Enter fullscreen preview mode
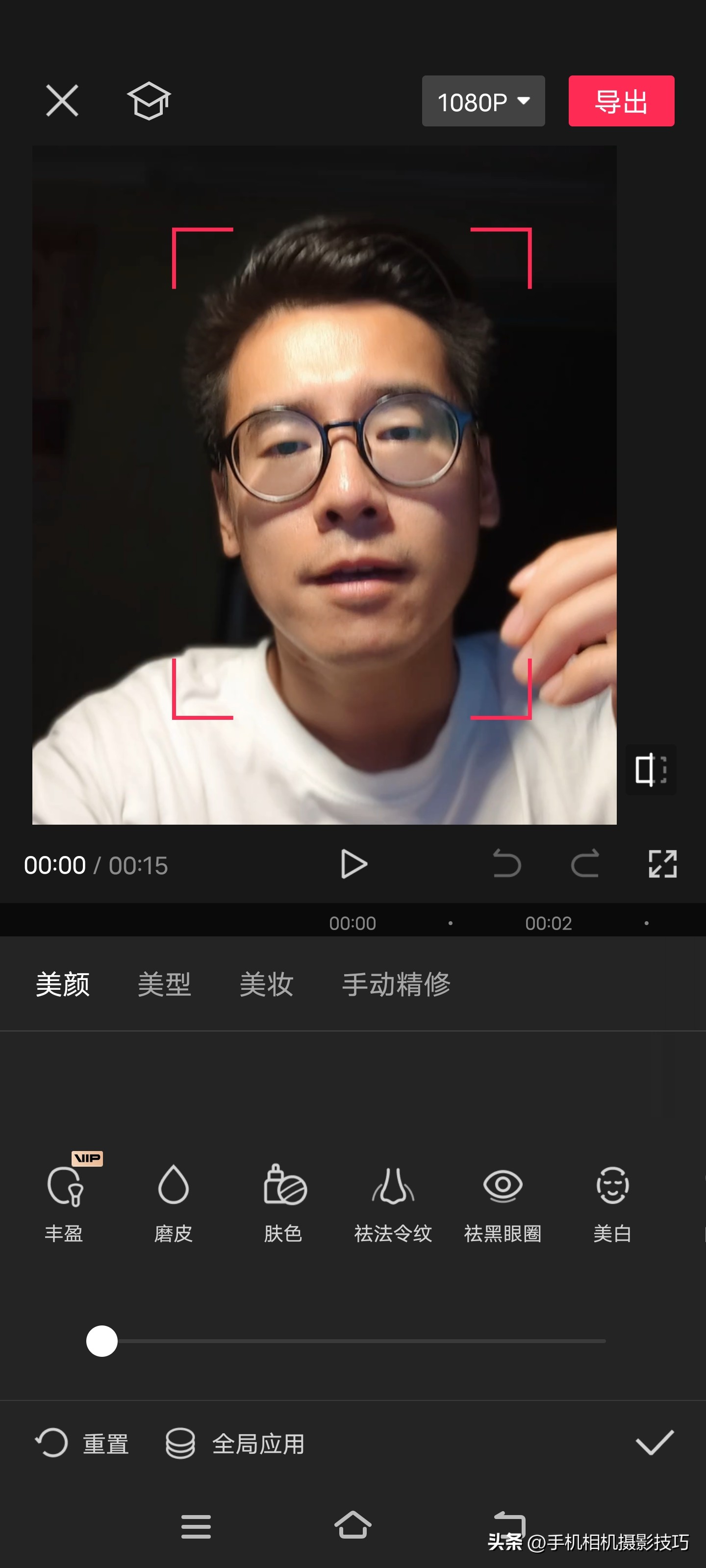This screenshot has height=1568, width=706. [660, 864]
